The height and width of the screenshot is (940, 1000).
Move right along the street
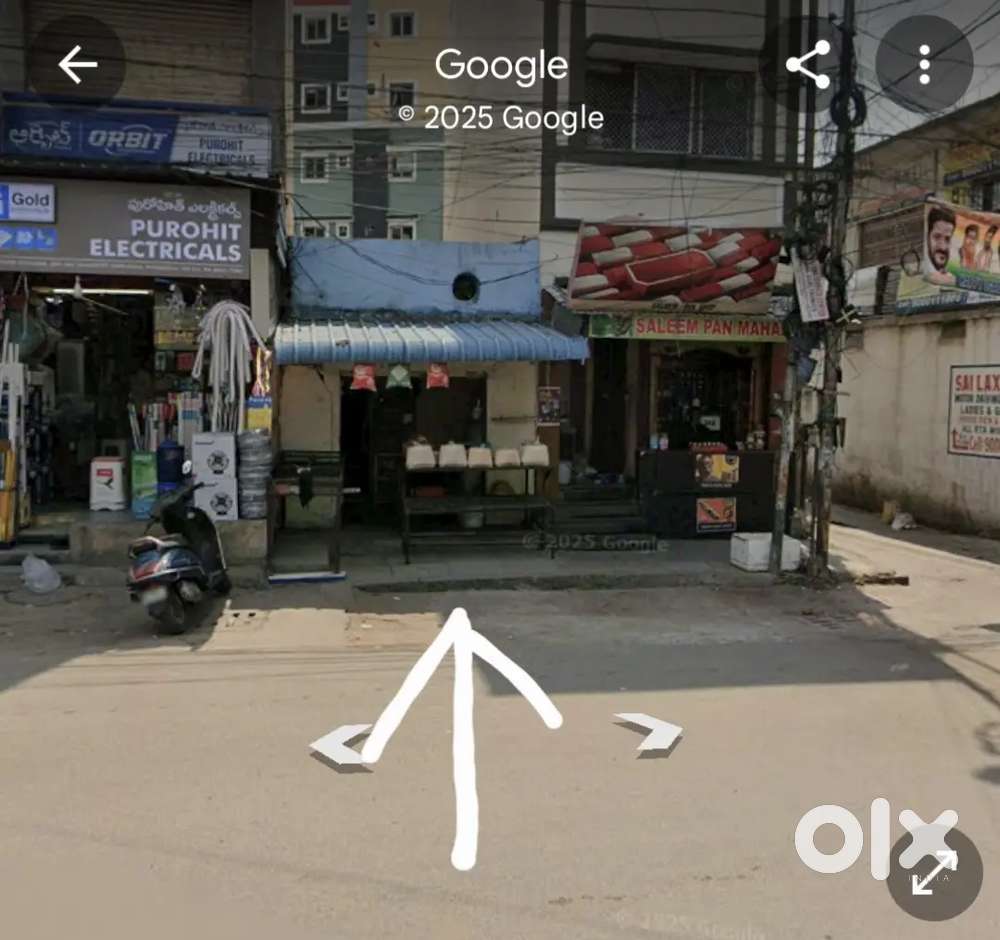point(651,733)
